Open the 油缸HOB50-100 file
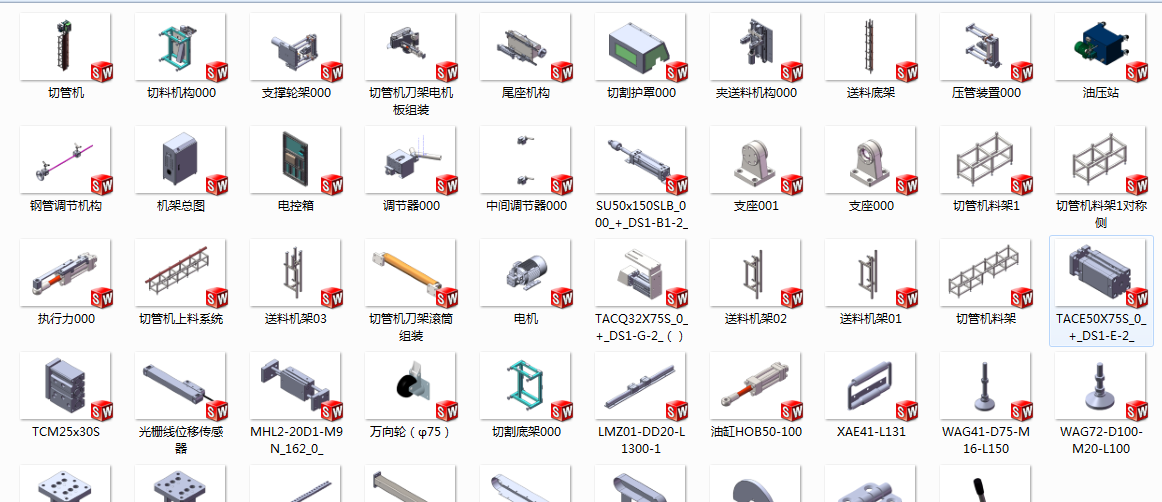This screenshot has height=502, width=1162. coord(756,387)
